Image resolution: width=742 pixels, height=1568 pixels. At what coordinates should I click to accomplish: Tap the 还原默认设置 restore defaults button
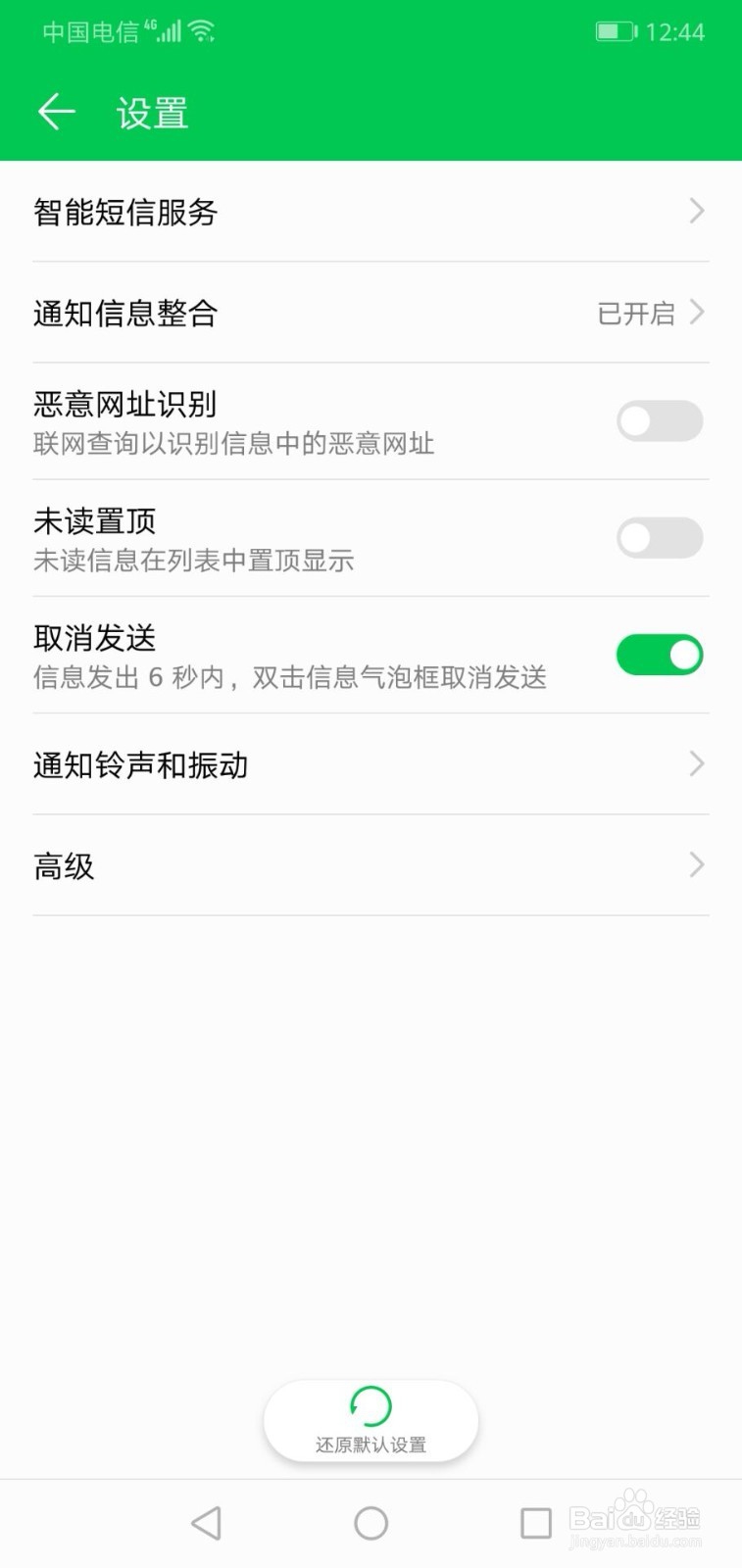[371, 1421]
